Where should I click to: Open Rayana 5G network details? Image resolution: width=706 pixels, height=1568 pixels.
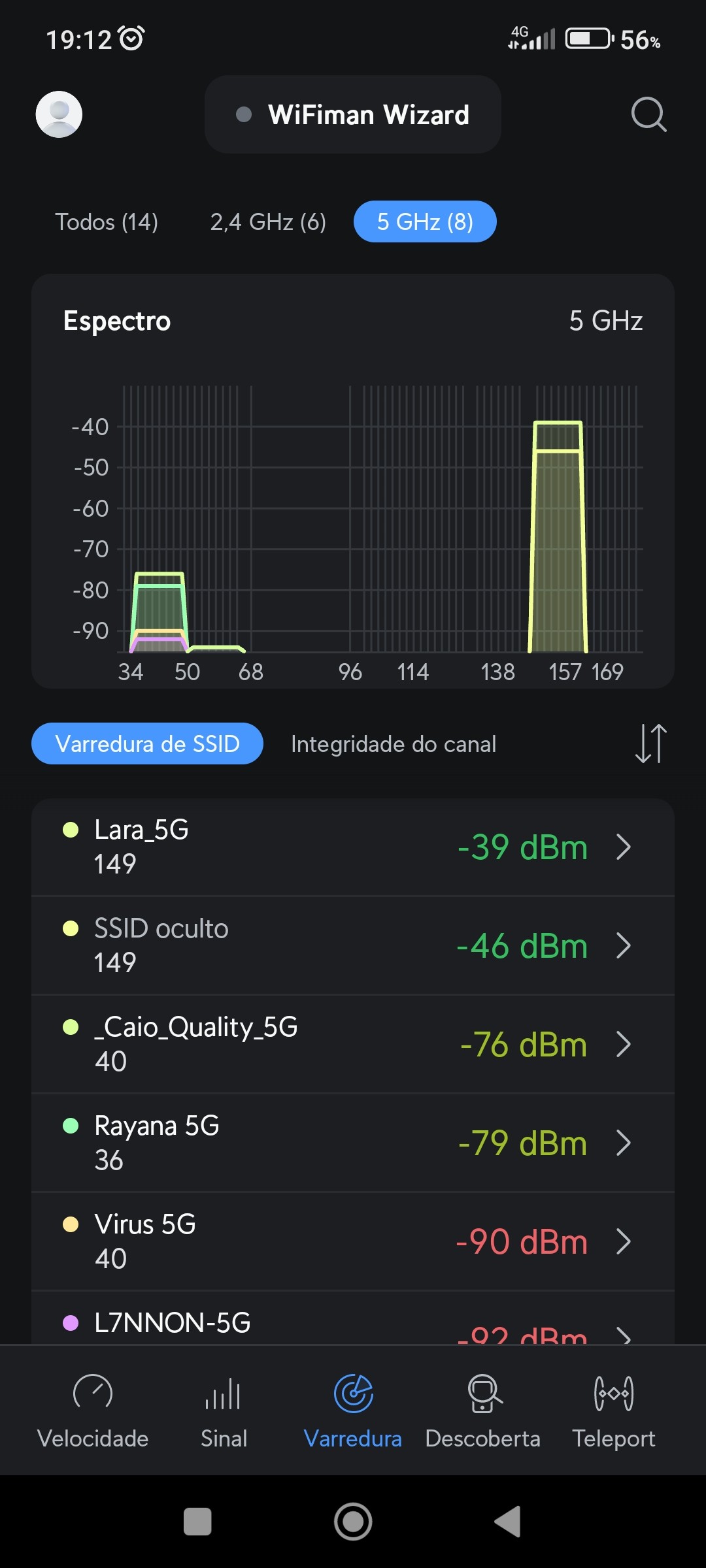coord(353,1143)
